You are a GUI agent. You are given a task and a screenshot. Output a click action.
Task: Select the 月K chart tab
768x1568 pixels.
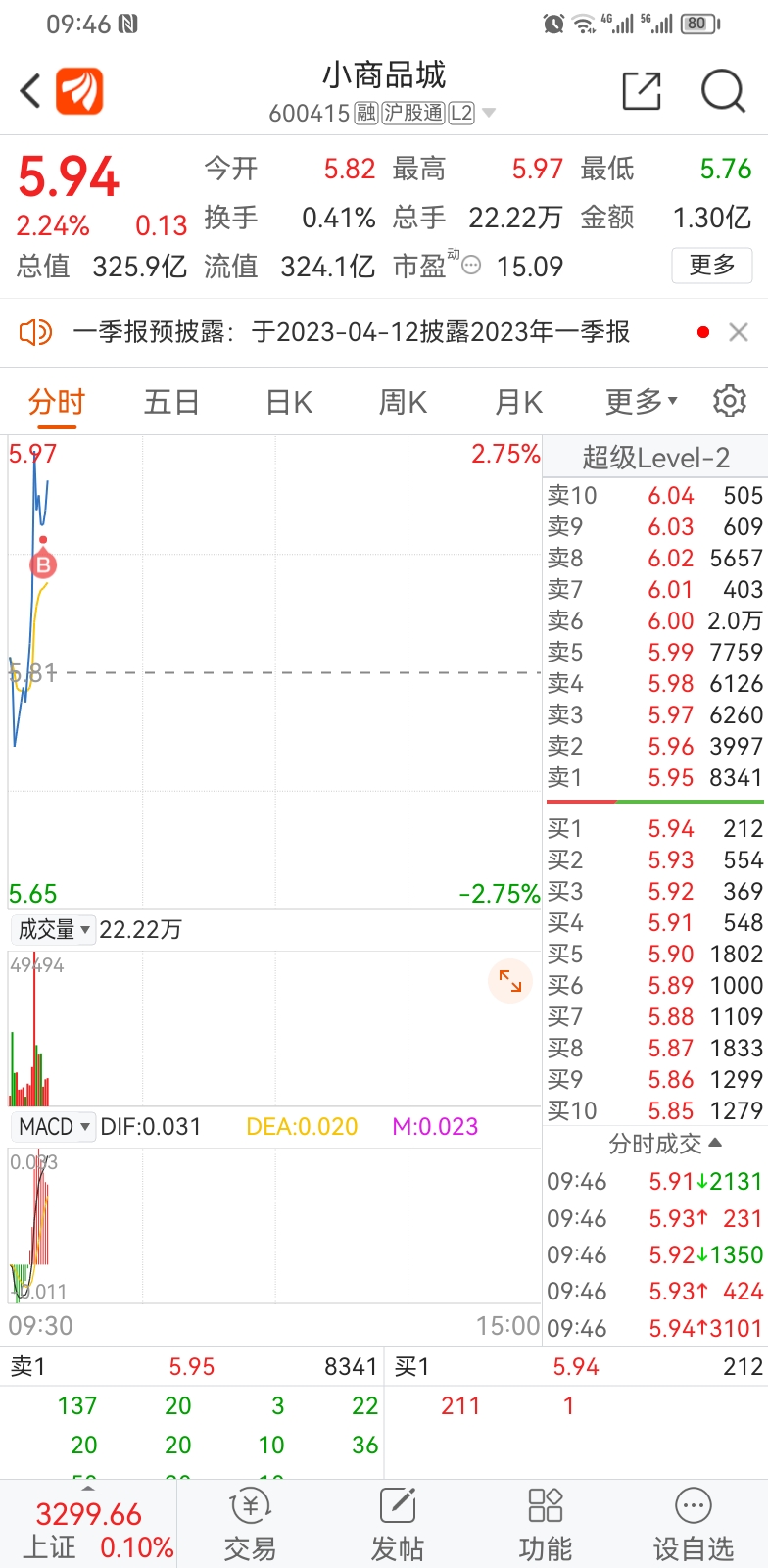pyautogui.click(x=518, y=402)
